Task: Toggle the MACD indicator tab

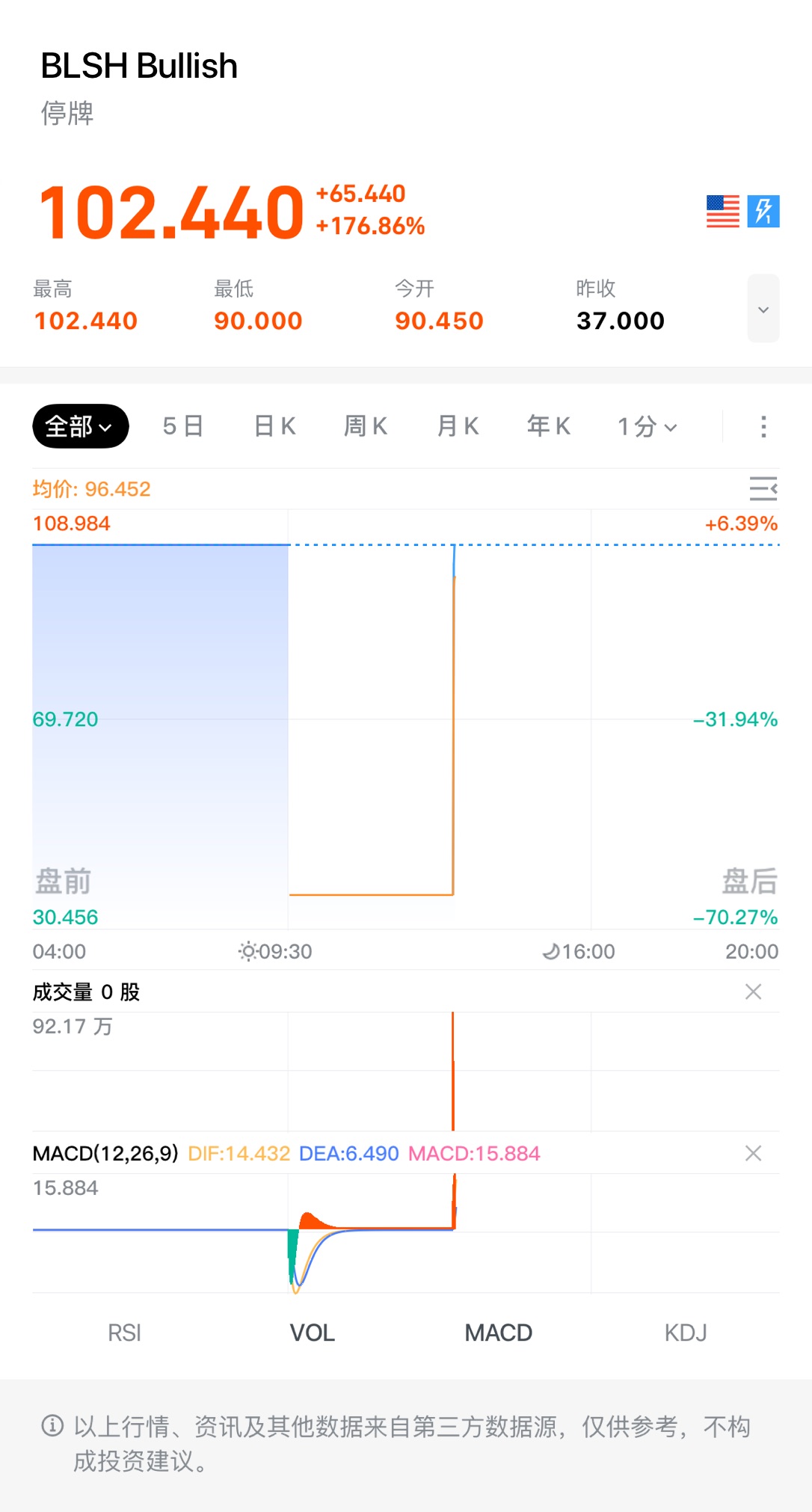Action: coord(499,1333)
